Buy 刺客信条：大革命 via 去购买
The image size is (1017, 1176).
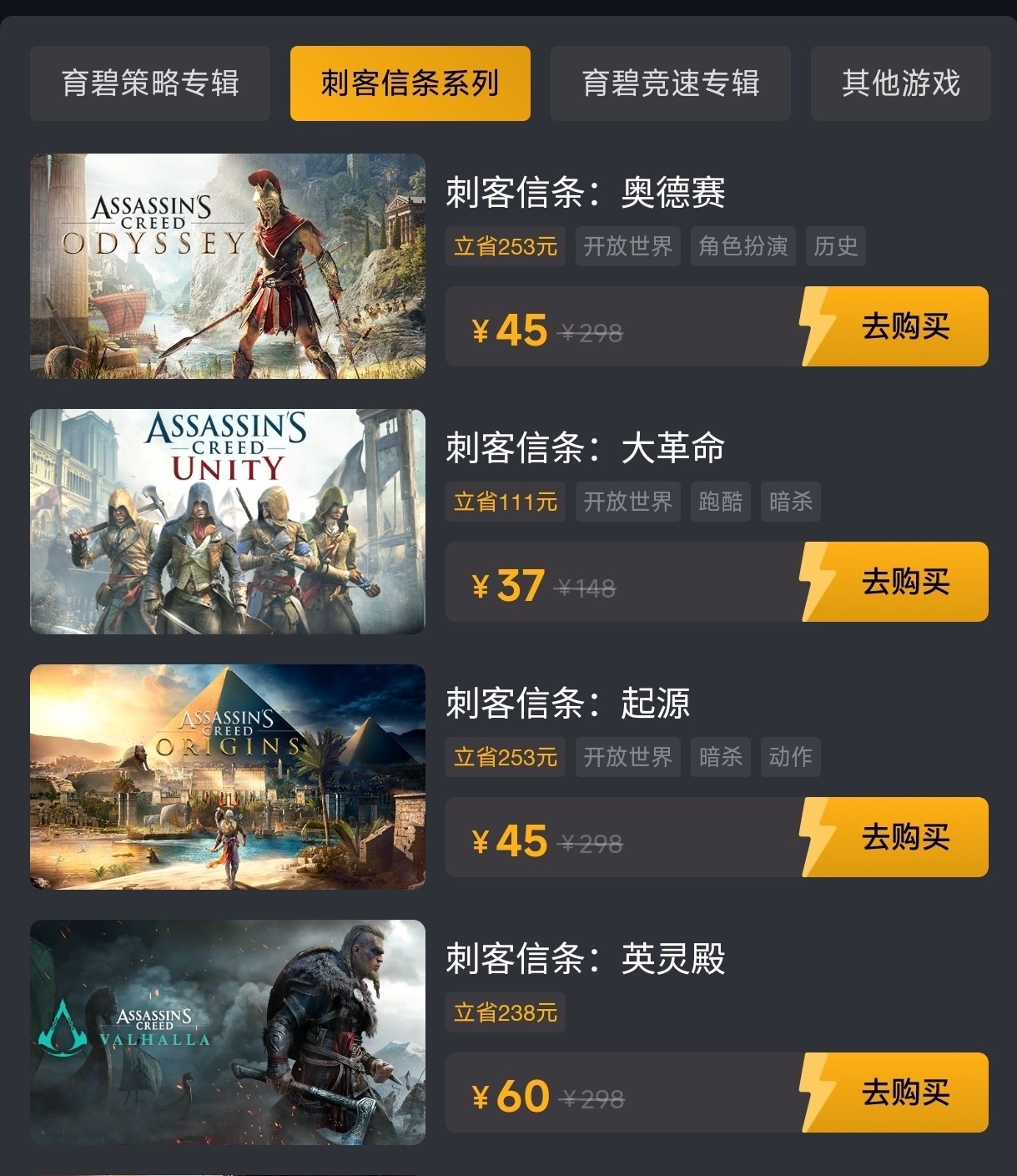pyautogui.click(x=902, y=582)
